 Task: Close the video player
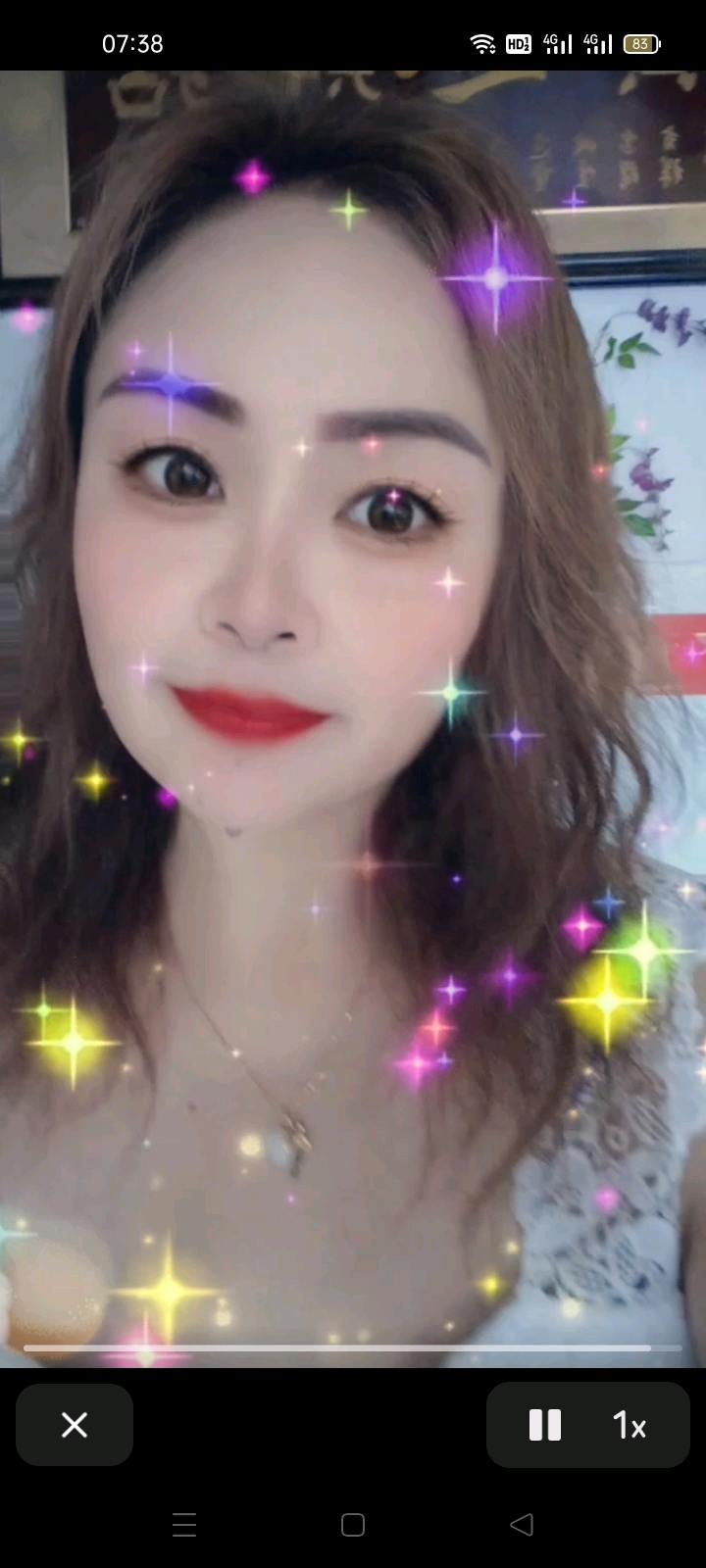click(75, 1425)
